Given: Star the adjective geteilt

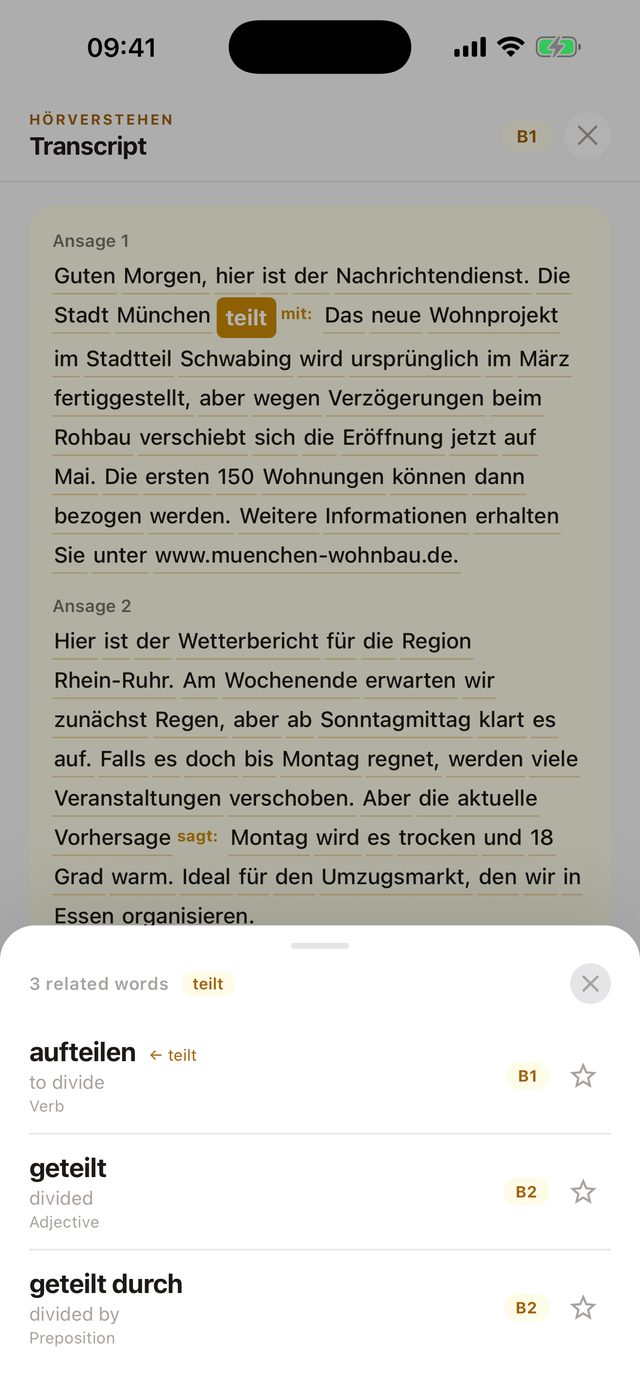Looking at the screenshot, I should [583, 1192].
